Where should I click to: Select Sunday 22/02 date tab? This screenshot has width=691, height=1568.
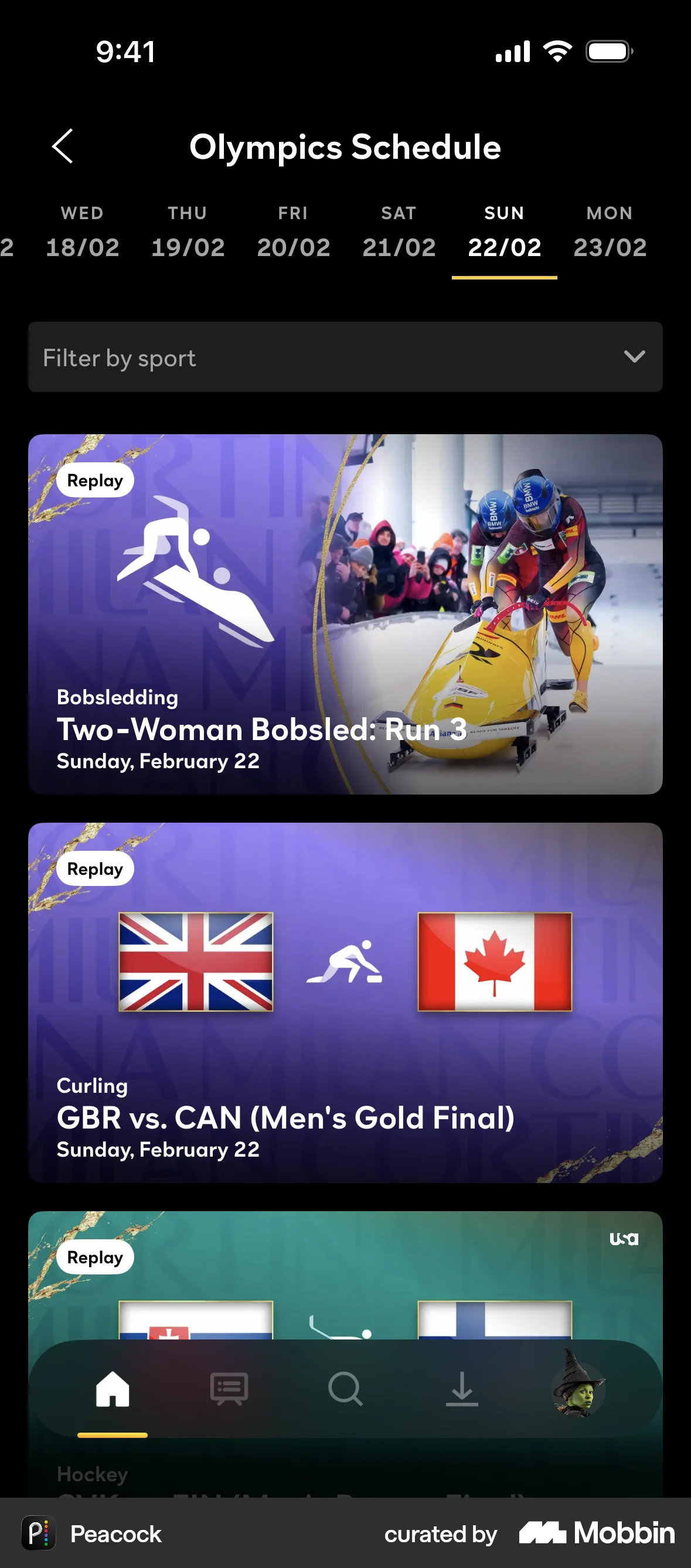[504, 234]
